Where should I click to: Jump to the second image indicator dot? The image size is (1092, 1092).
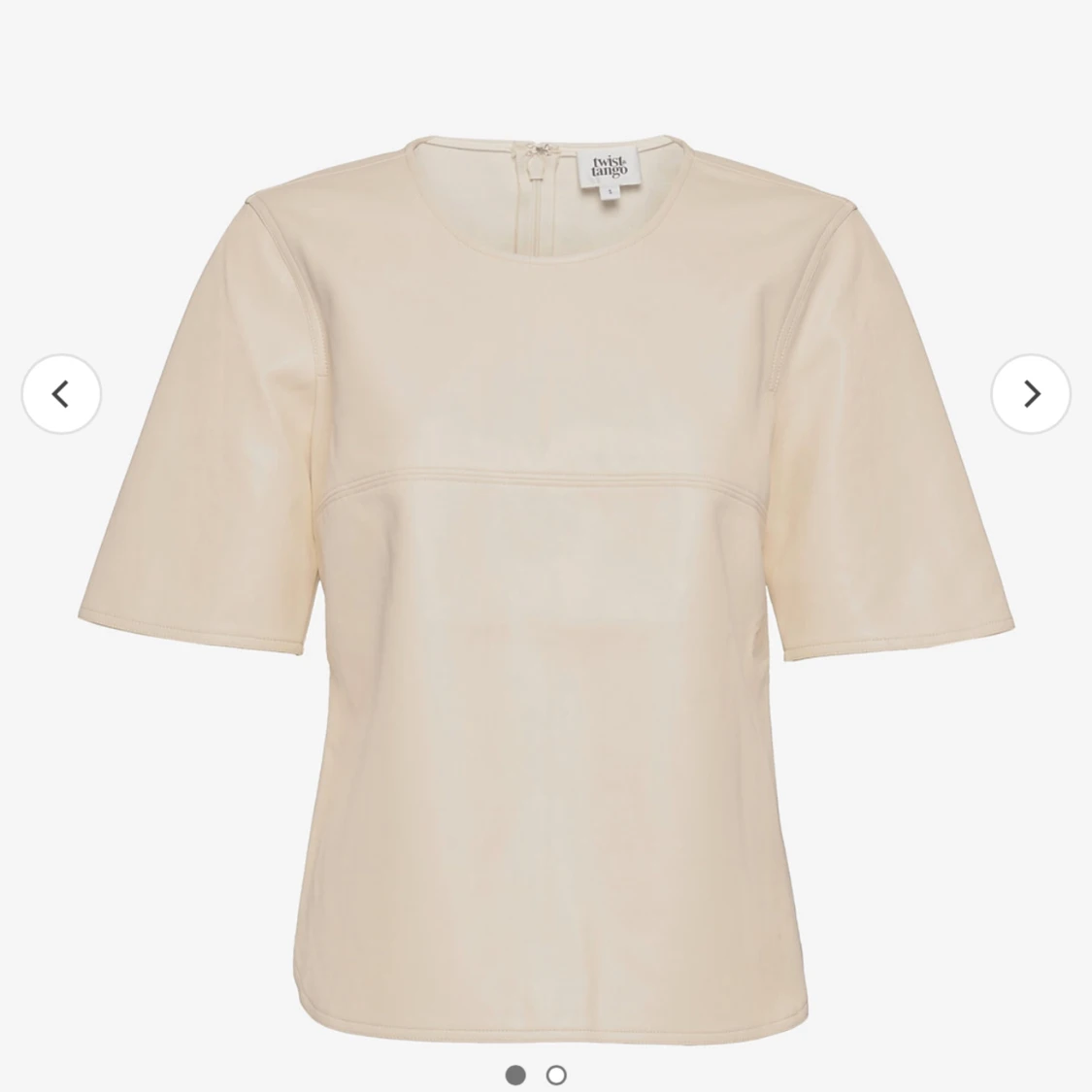coord(556,1075)
